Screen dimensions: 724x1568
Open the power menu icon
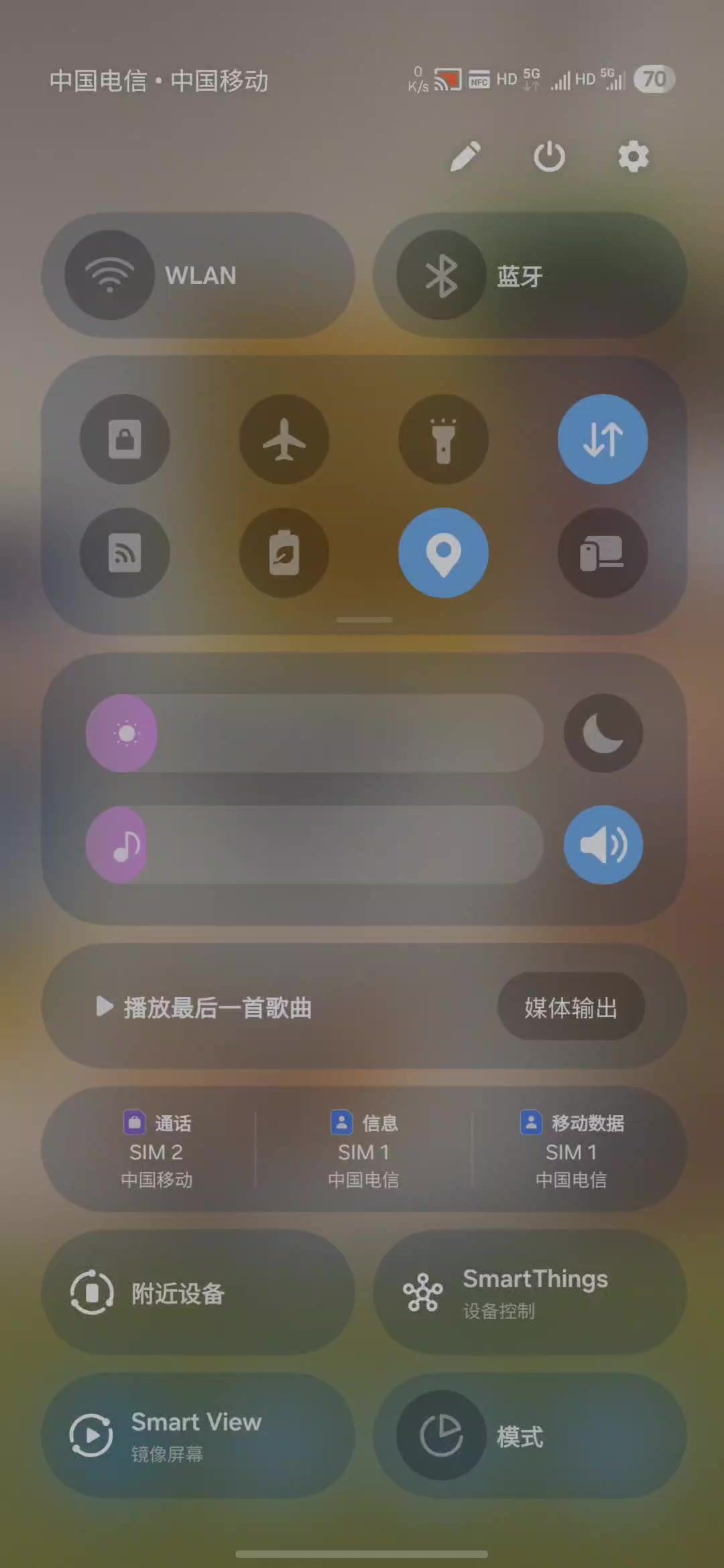(549, 157)
